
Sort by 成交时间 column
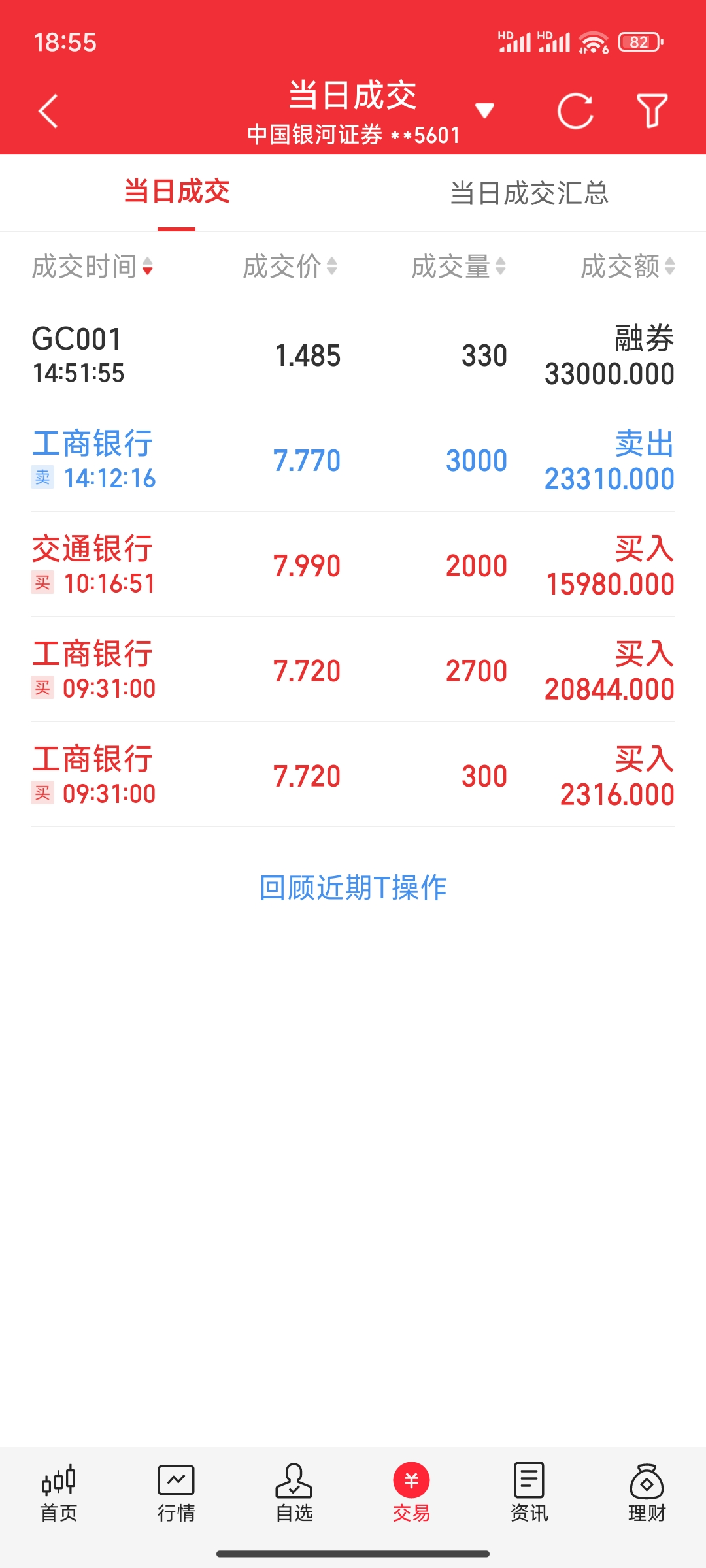pos(92,267)
